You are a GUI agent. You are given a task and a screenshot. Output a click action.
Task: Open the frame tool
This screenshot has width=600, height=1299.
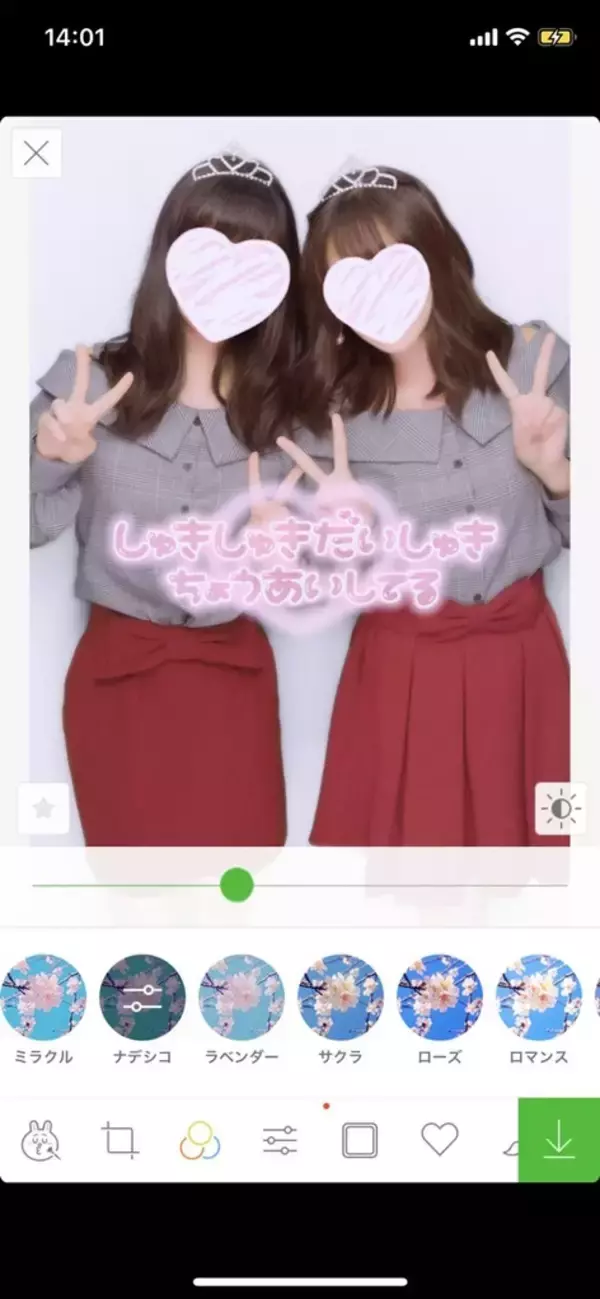point(360,1140)
